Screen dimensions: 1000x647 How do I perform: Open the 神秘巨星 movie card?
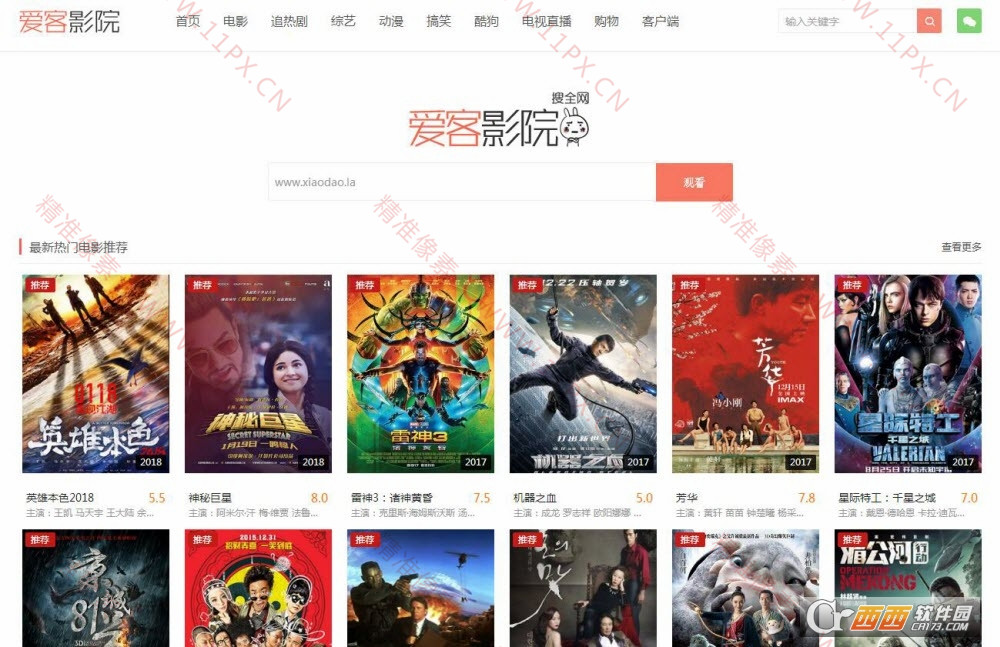tap(258, 373)
